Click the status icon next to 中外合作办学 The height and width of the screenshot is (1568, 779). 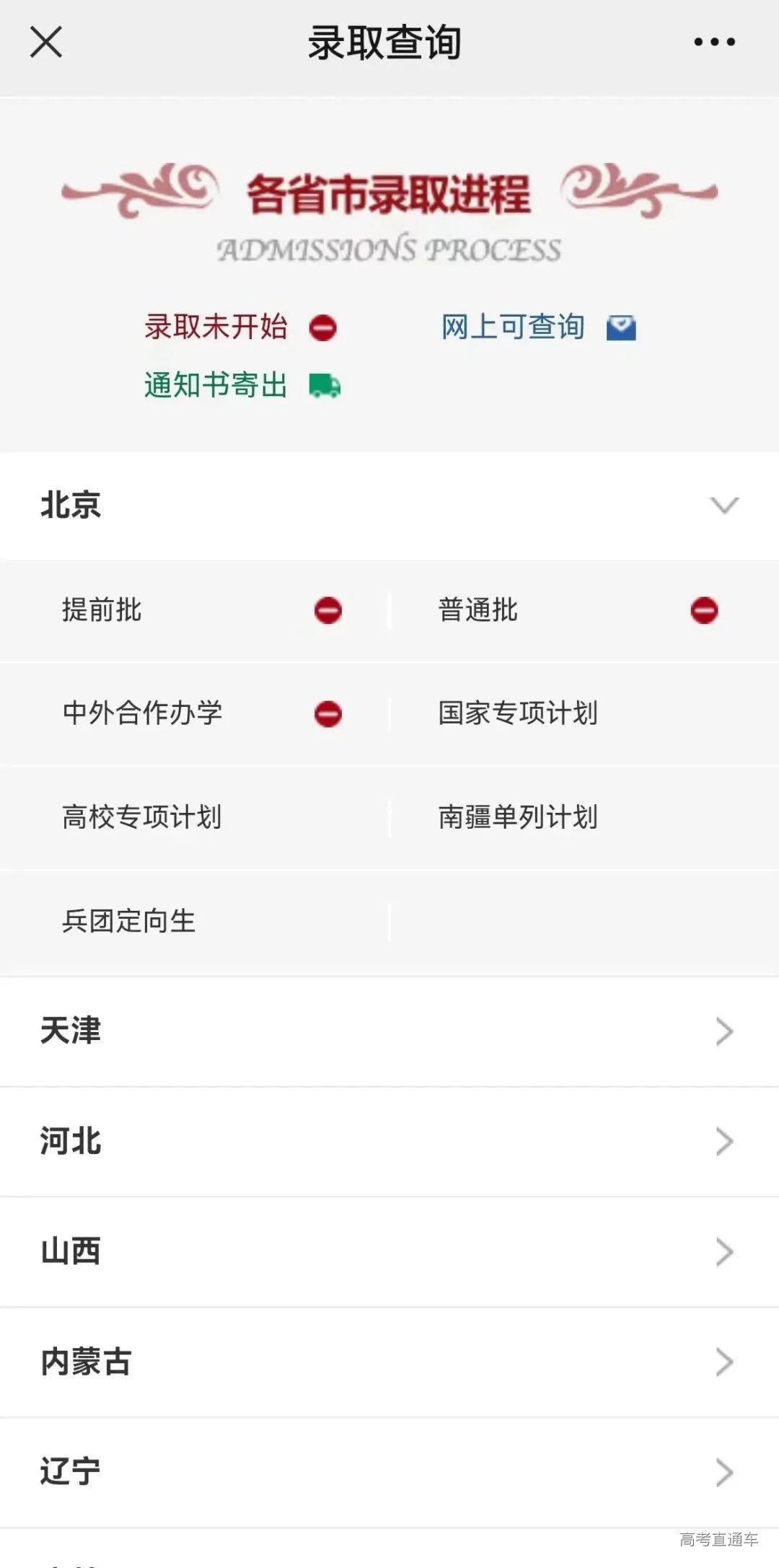click(x=329, y=713)
